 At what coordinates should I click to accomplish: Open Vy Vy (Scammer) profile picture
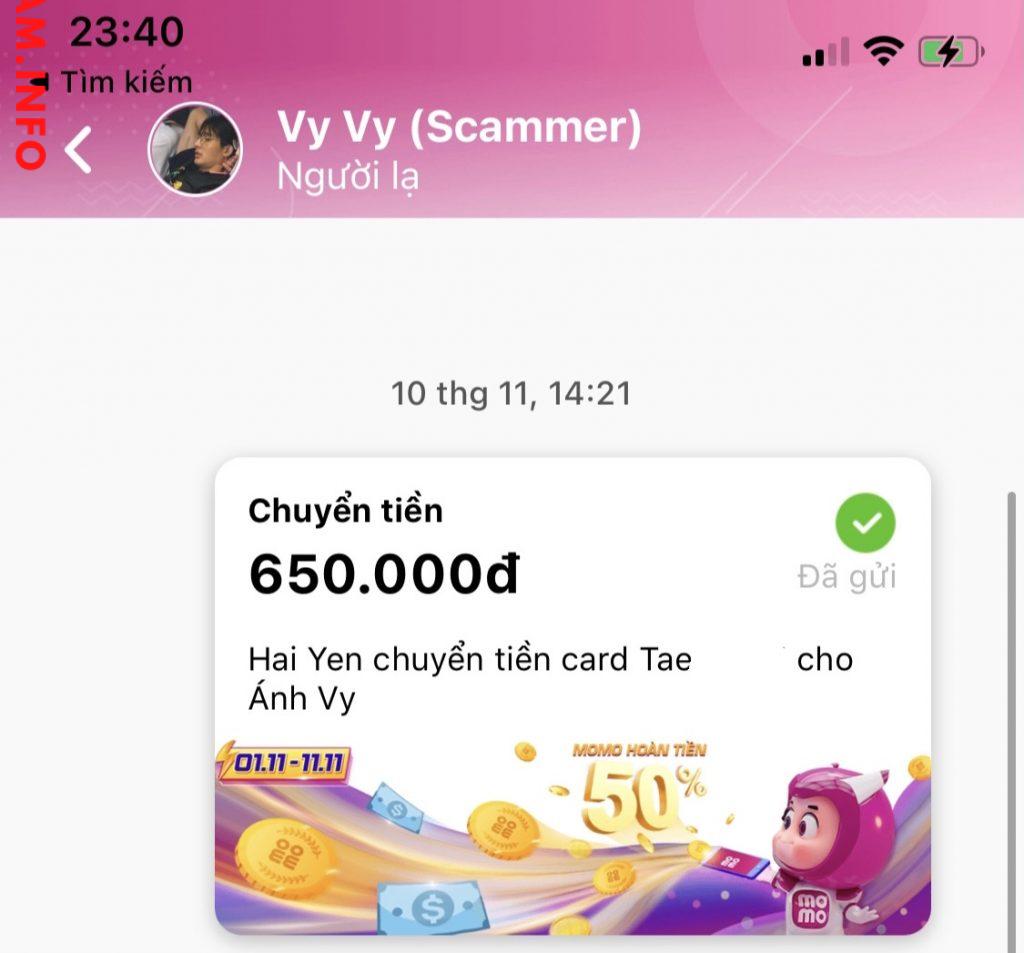pyautogui.click(x=195, y=149)
